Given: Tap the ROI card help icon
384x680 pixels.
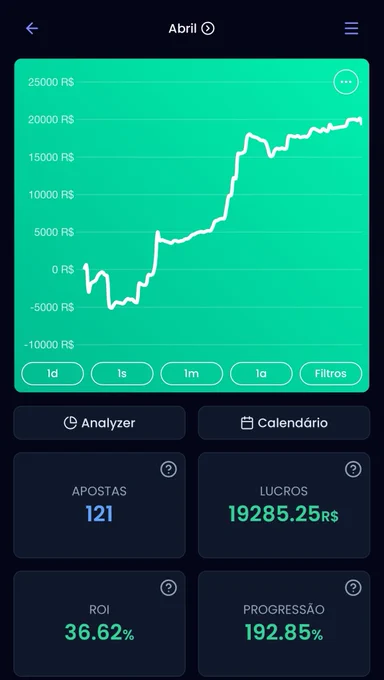Looking at the screenshot, I should (x=168, y=588).
